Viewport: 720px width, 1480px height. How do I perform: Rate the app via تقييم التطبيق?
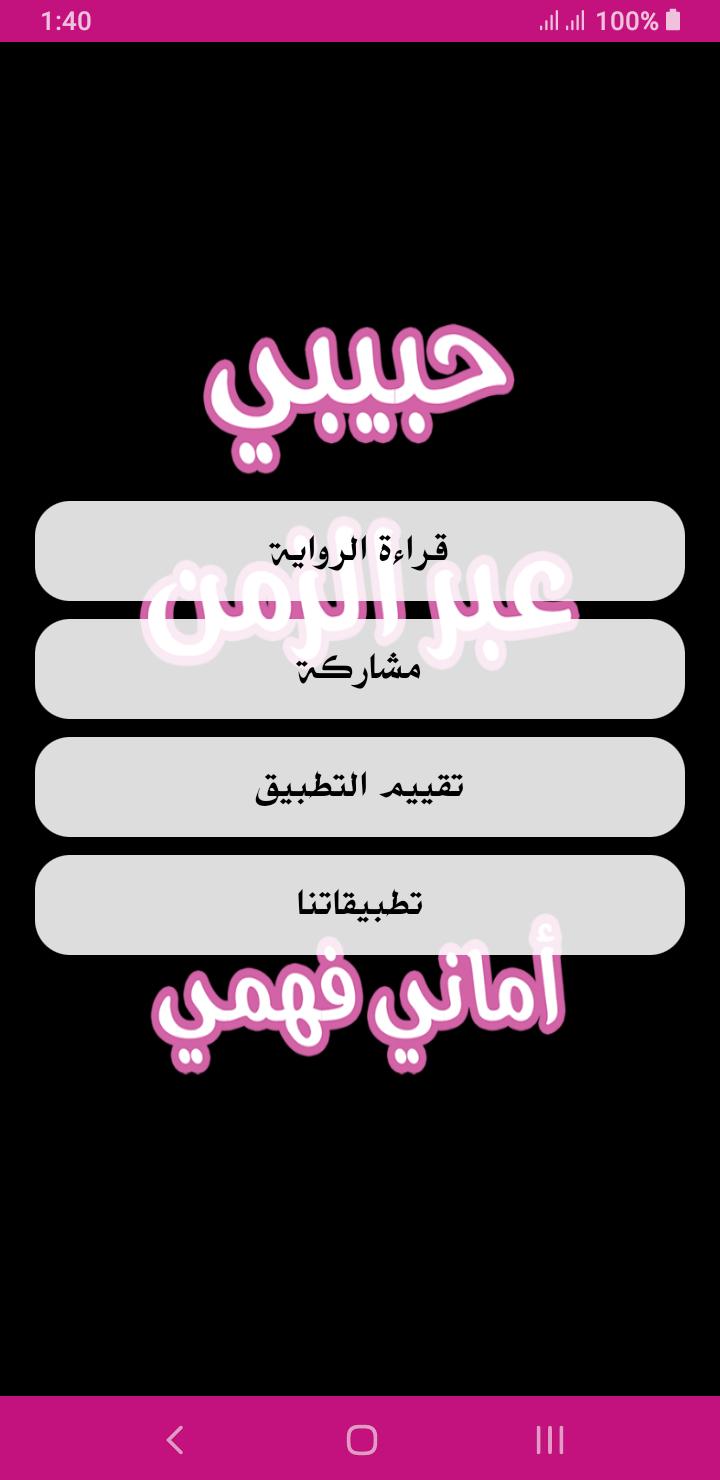[360, 787]
